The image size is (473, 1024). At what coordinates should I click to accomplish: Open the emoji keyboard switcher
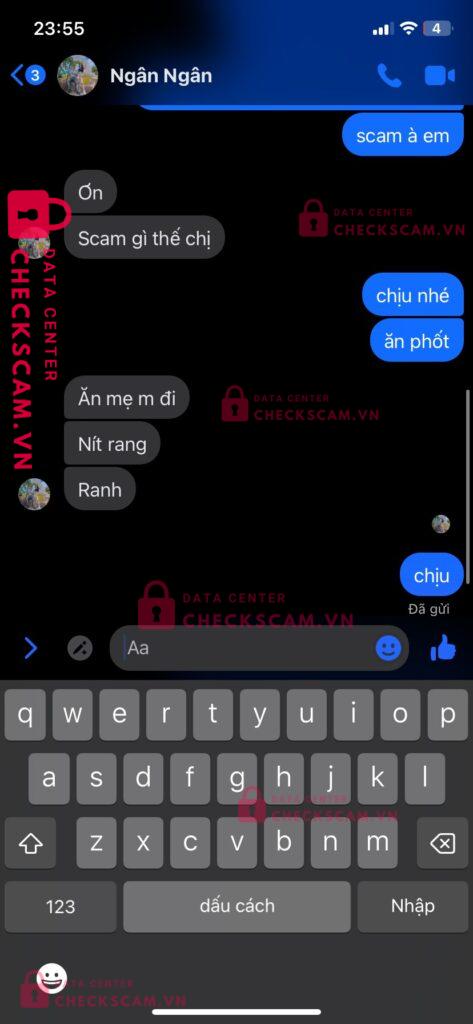click(52, 978)
